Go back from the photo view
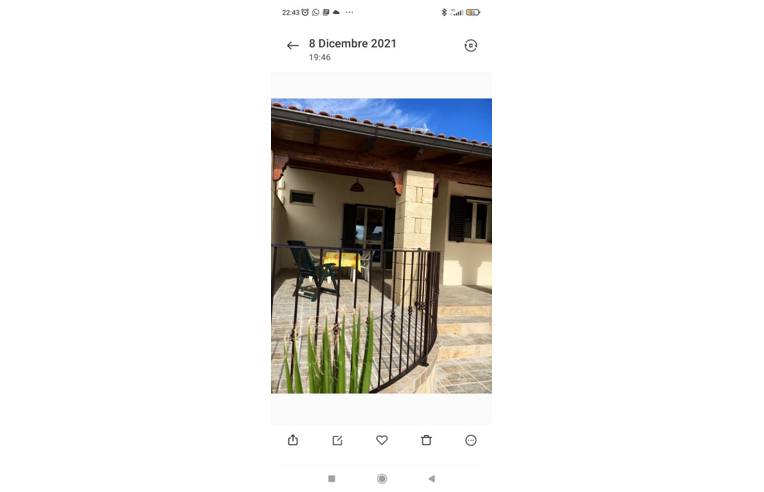Viewport: 764px width, 492px height. (292, 46)
